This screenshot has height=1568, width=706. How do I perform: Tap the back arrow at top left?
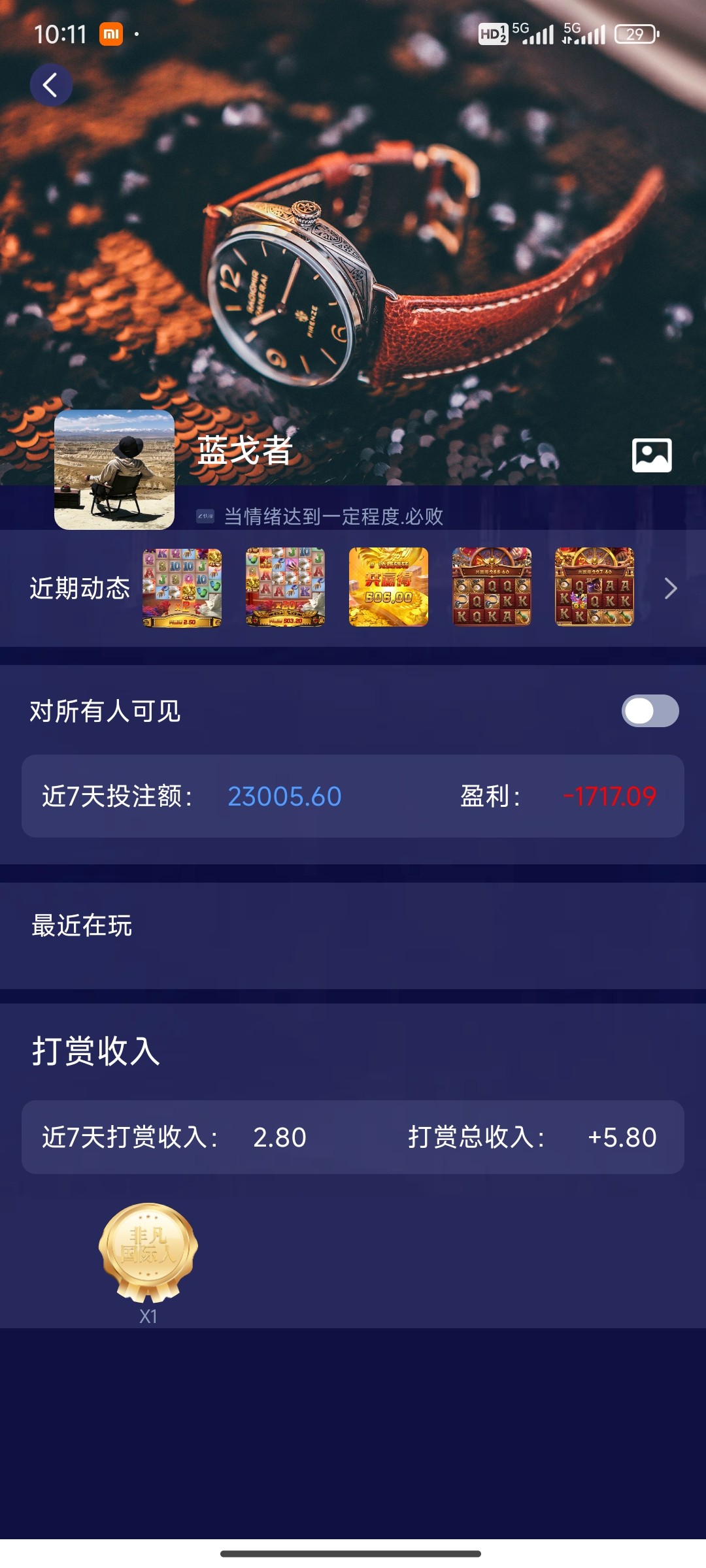pos(52,84)
